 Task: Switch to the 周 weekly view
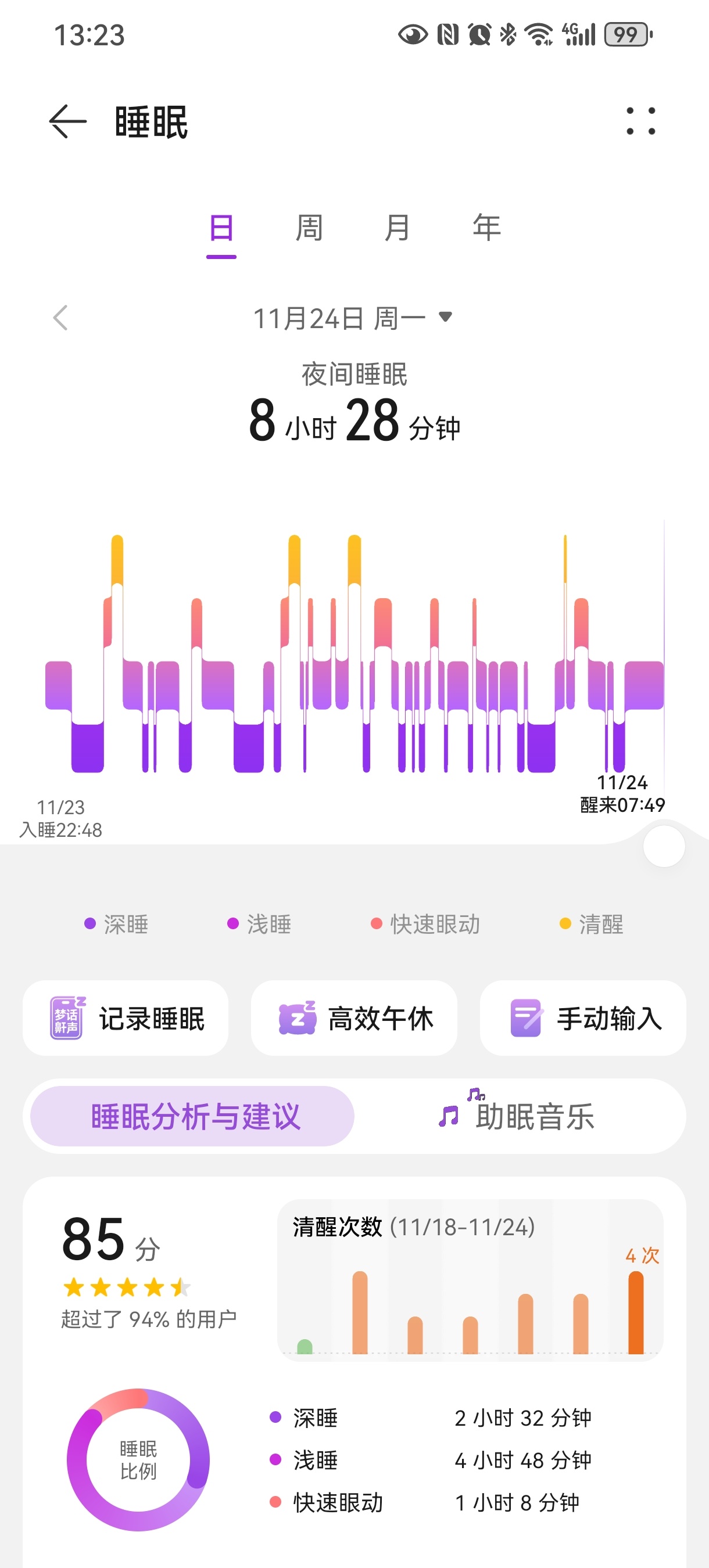309,229
